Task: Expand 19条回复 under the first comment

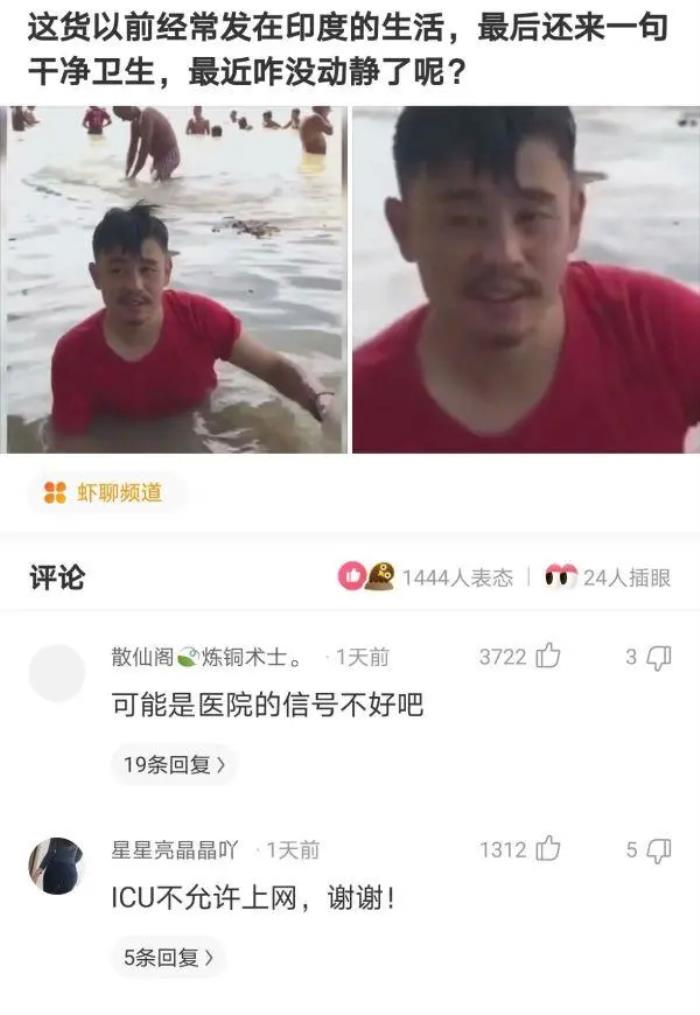Action: [173, 765]
